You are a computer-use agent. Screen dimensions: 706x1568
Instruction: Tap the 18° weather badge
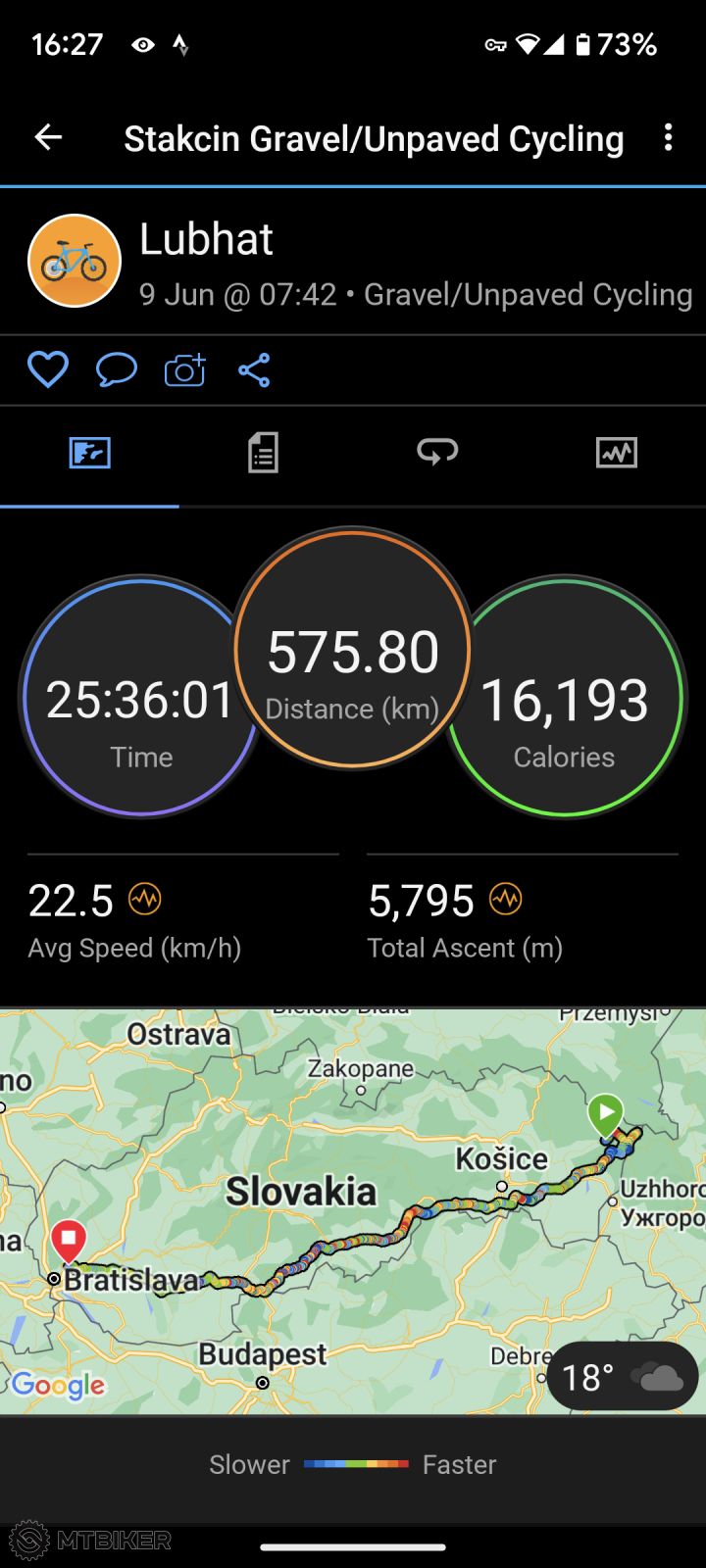[x=622, y=1377]
